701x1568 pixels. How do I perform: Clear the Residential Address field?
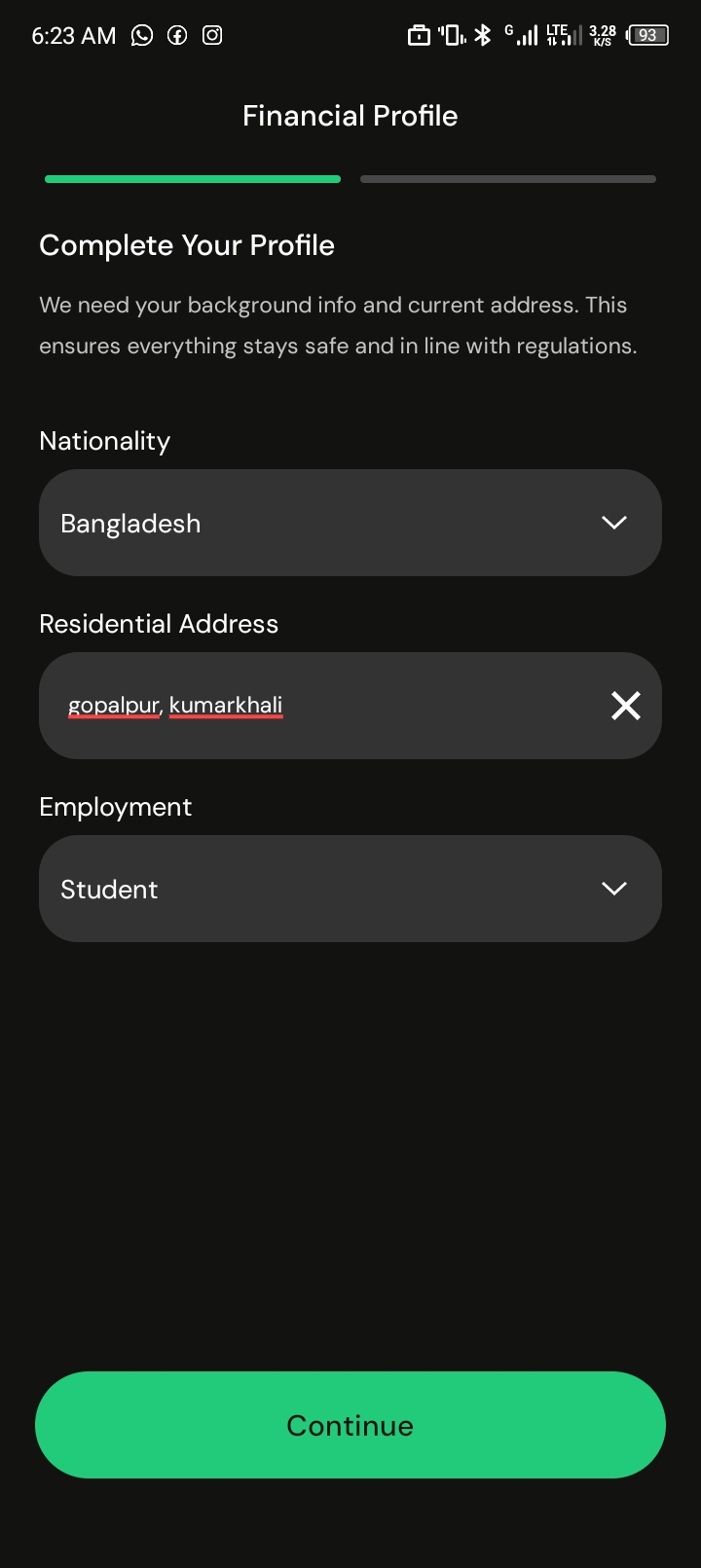click(x=625, y=706)
